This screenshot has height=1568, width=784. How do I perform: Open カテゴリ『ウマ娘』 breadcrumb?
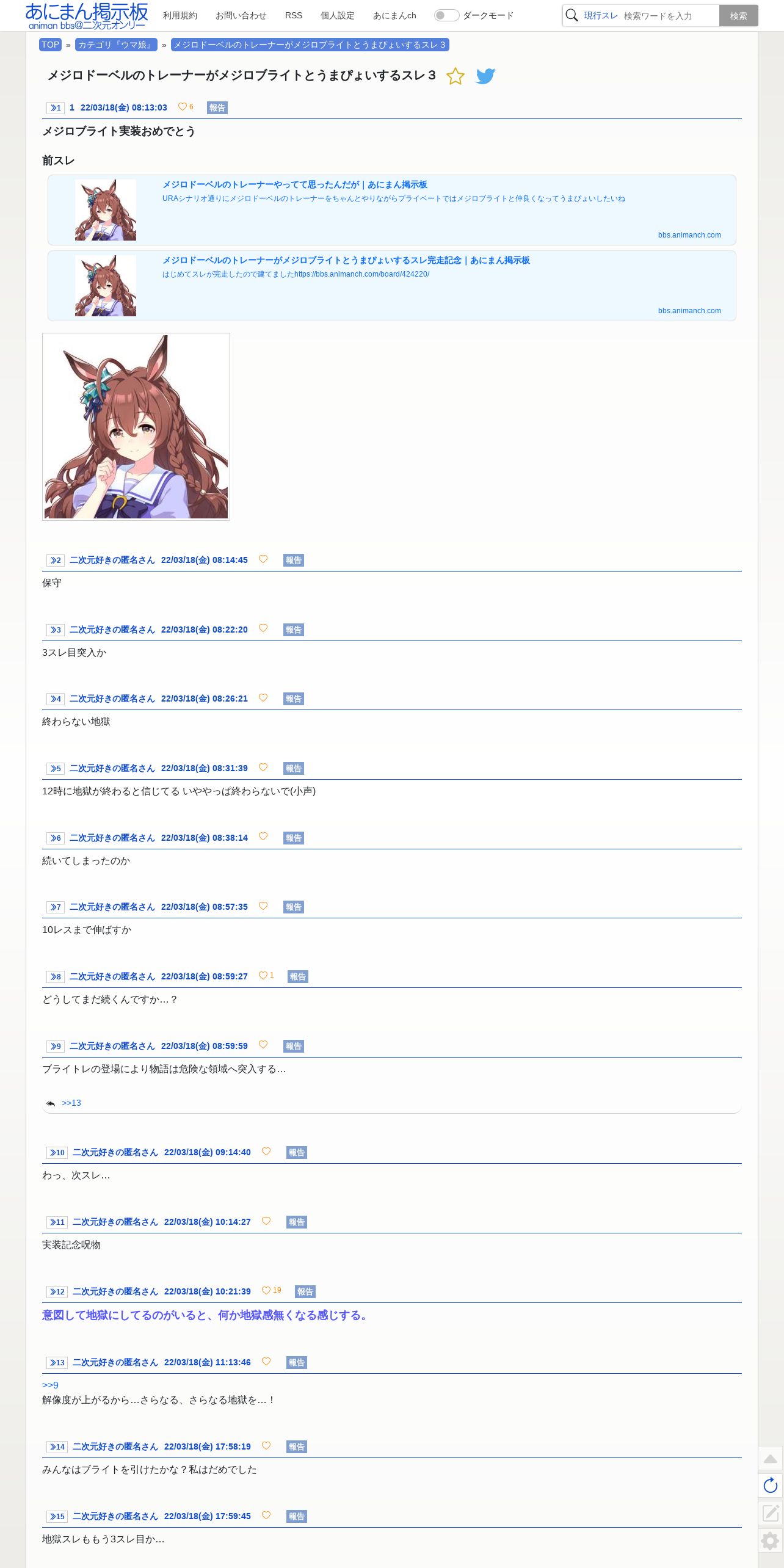click(x=116, y=45)
